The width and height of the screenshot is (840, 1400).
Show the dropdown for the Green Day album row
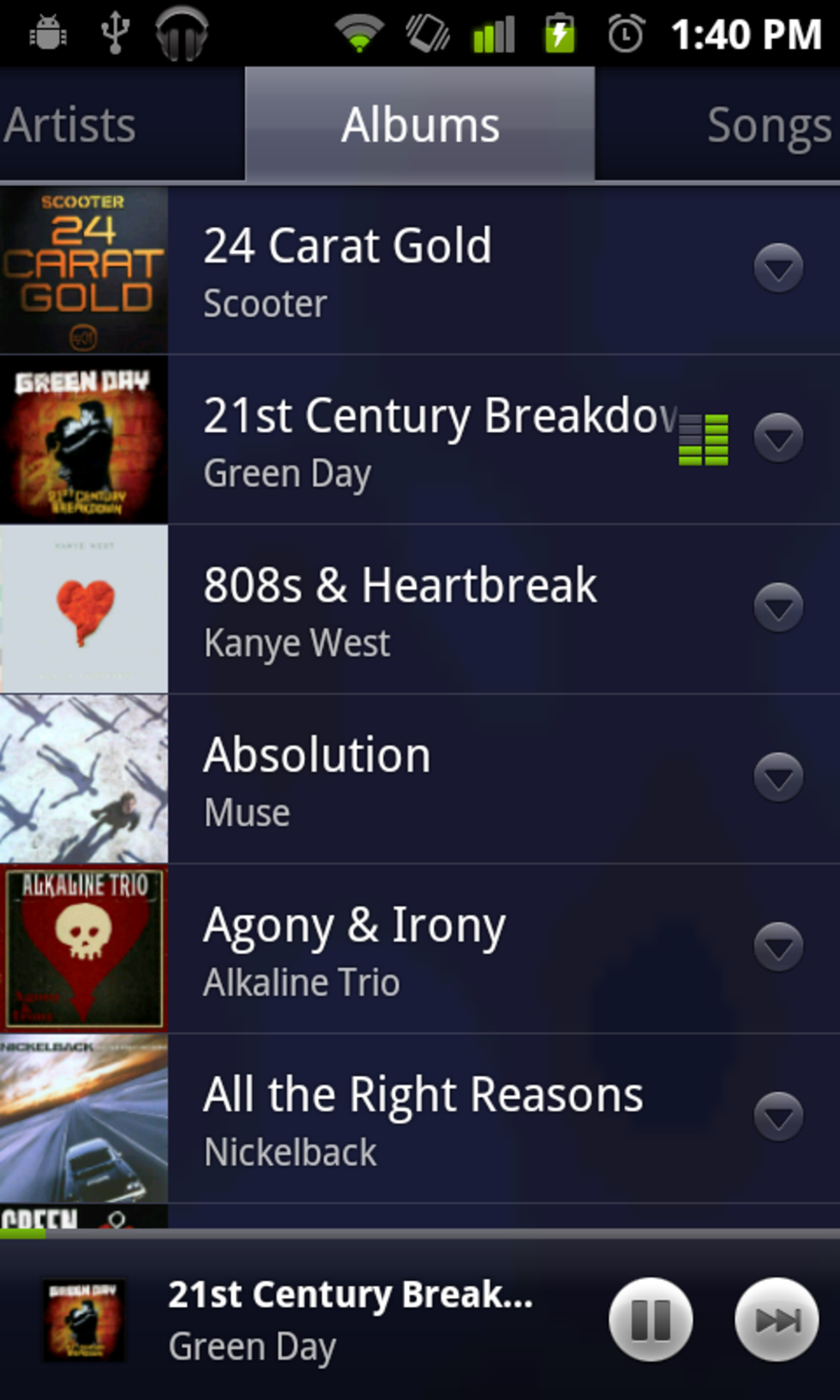(x=778, y=438)
